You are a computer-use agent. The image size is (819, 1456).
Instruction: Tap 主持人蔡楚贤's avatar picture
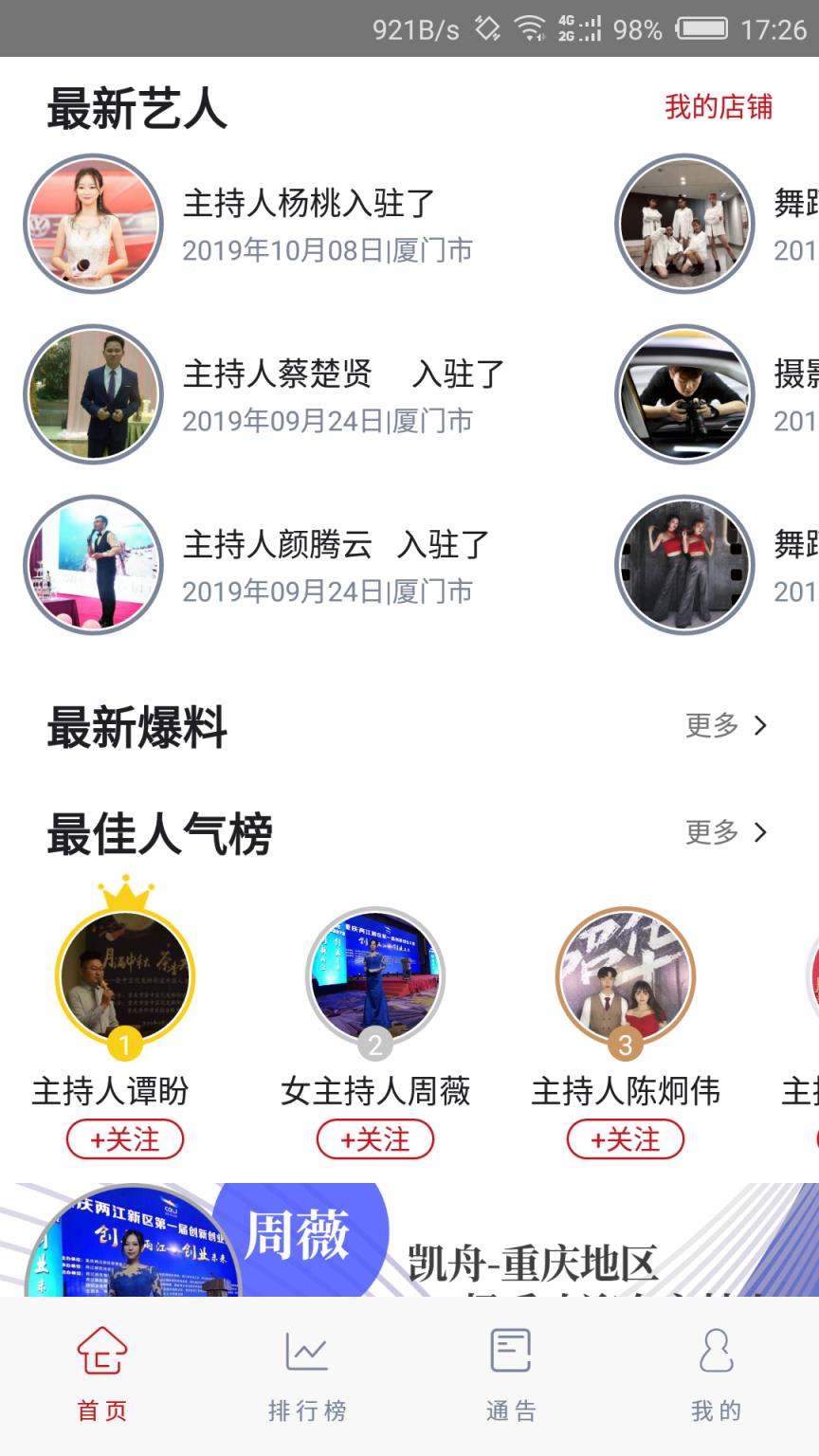click(92, 393)
